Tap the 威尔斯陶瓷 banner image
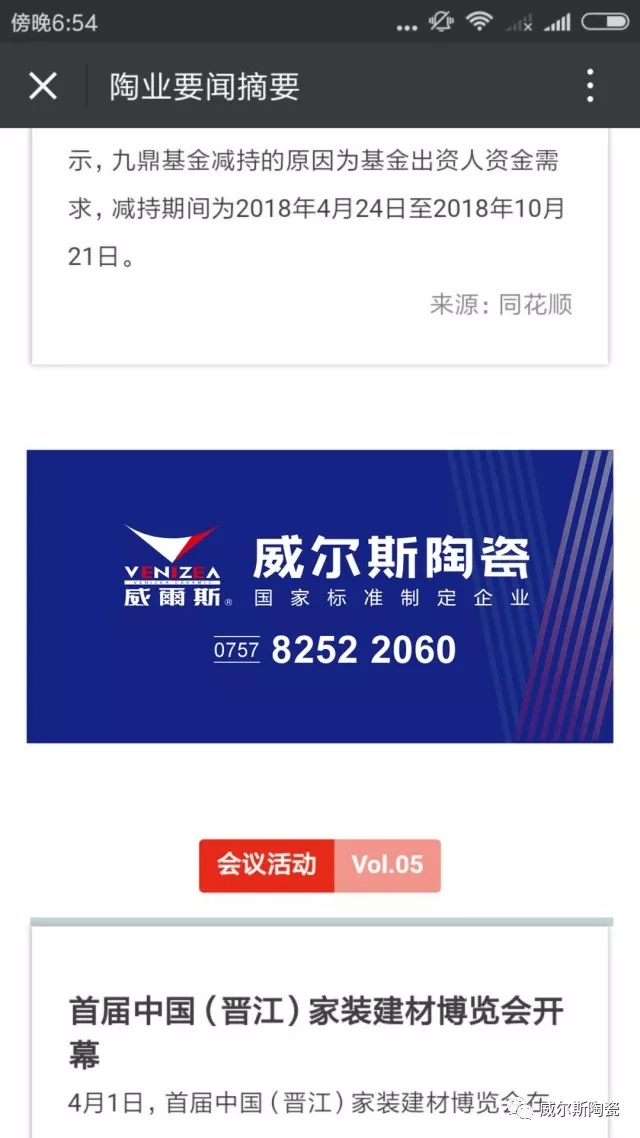The image size is (640, 1138). point(320,596)
